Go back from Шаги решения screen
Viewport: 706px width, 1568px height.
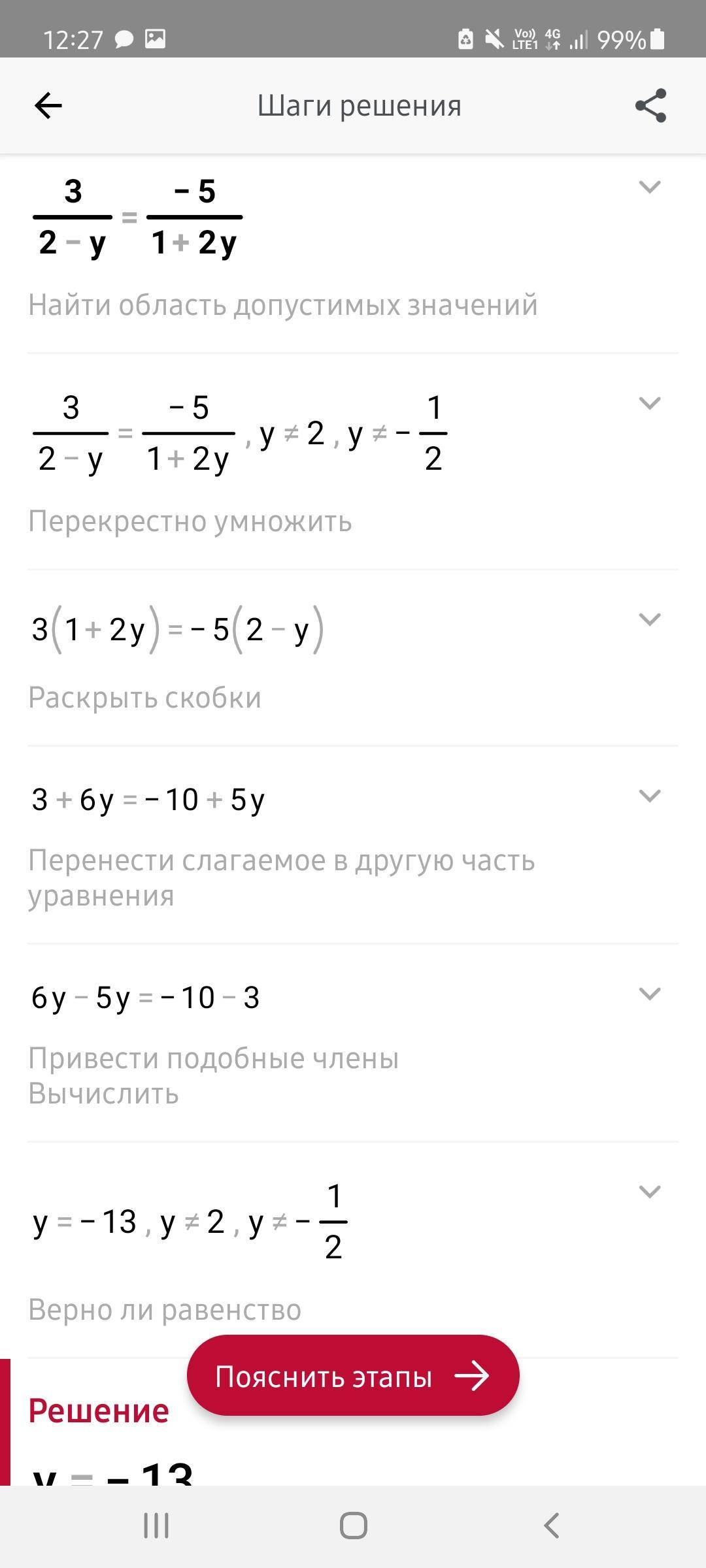click(x=48, y=105)
